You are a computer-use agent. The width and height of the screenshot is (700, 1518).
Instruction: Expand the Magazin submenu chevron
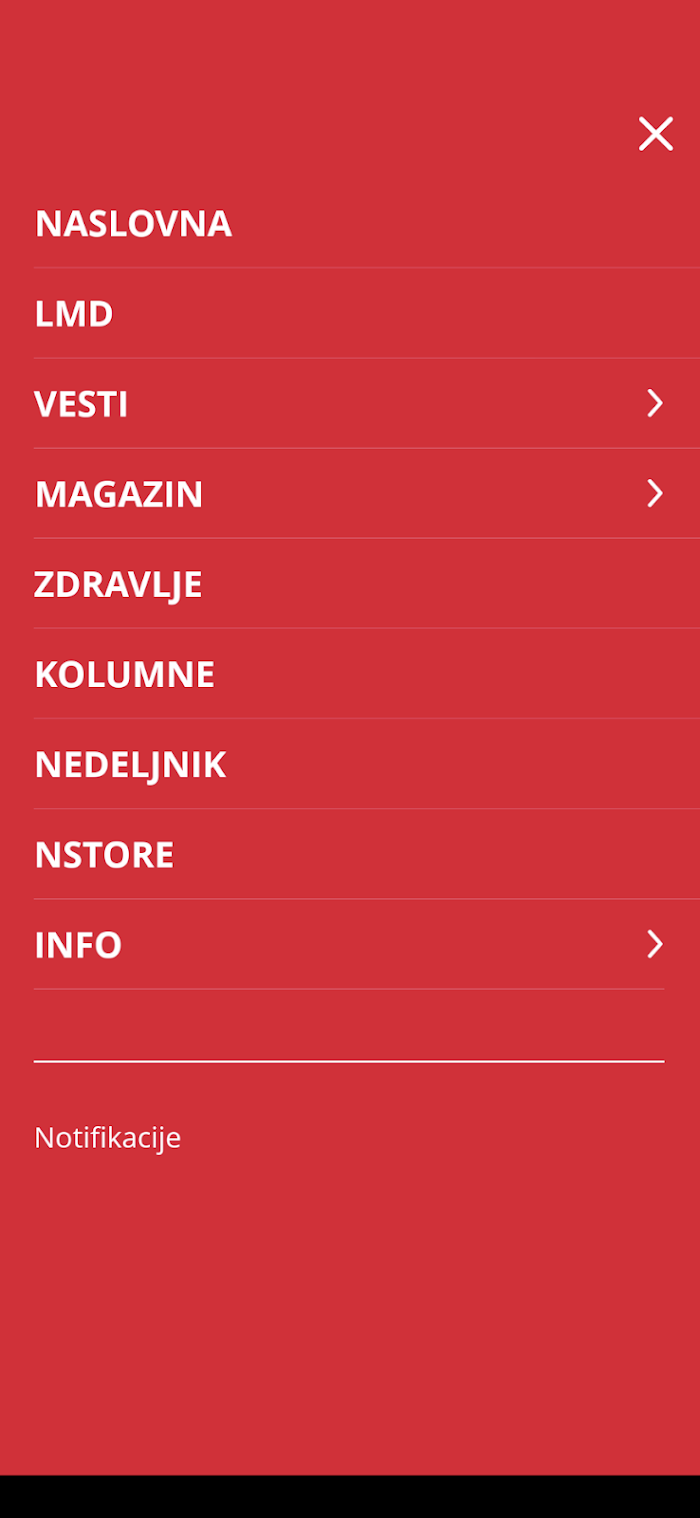655,494
